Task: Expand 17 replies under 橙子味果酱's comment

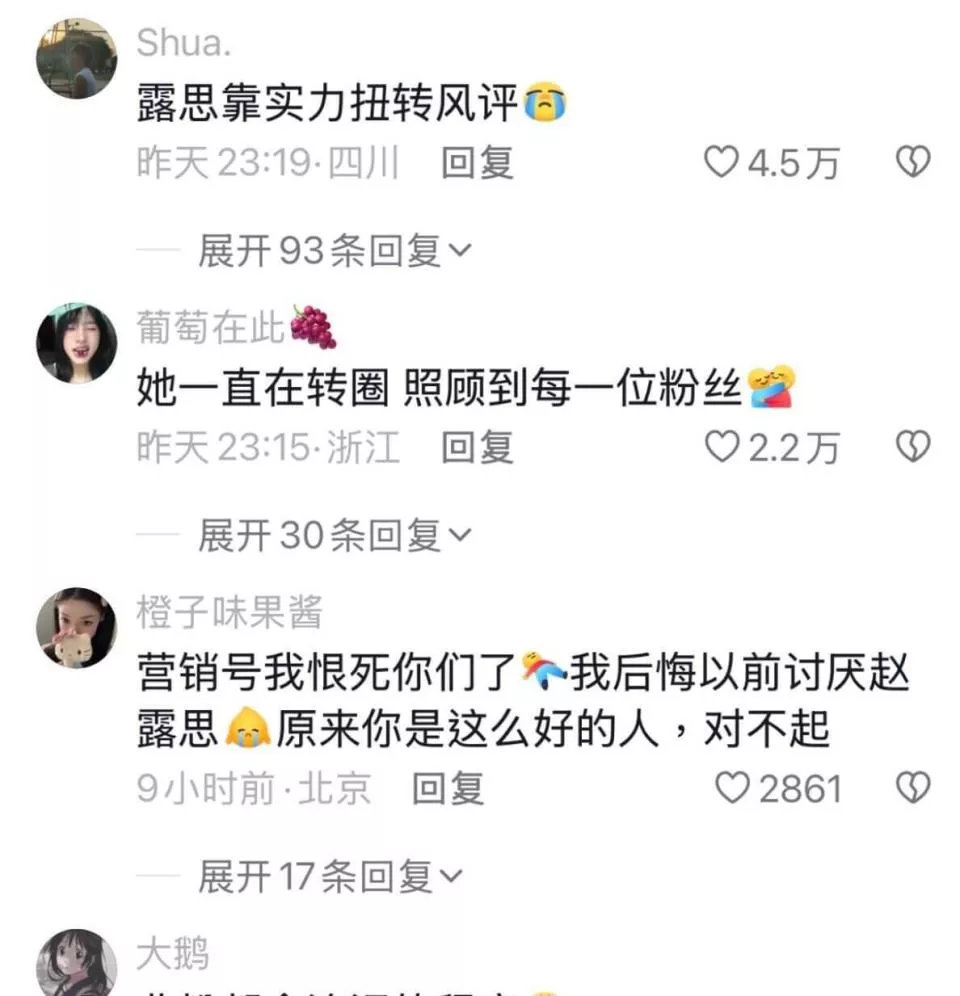Action: [x=330, y=877]
